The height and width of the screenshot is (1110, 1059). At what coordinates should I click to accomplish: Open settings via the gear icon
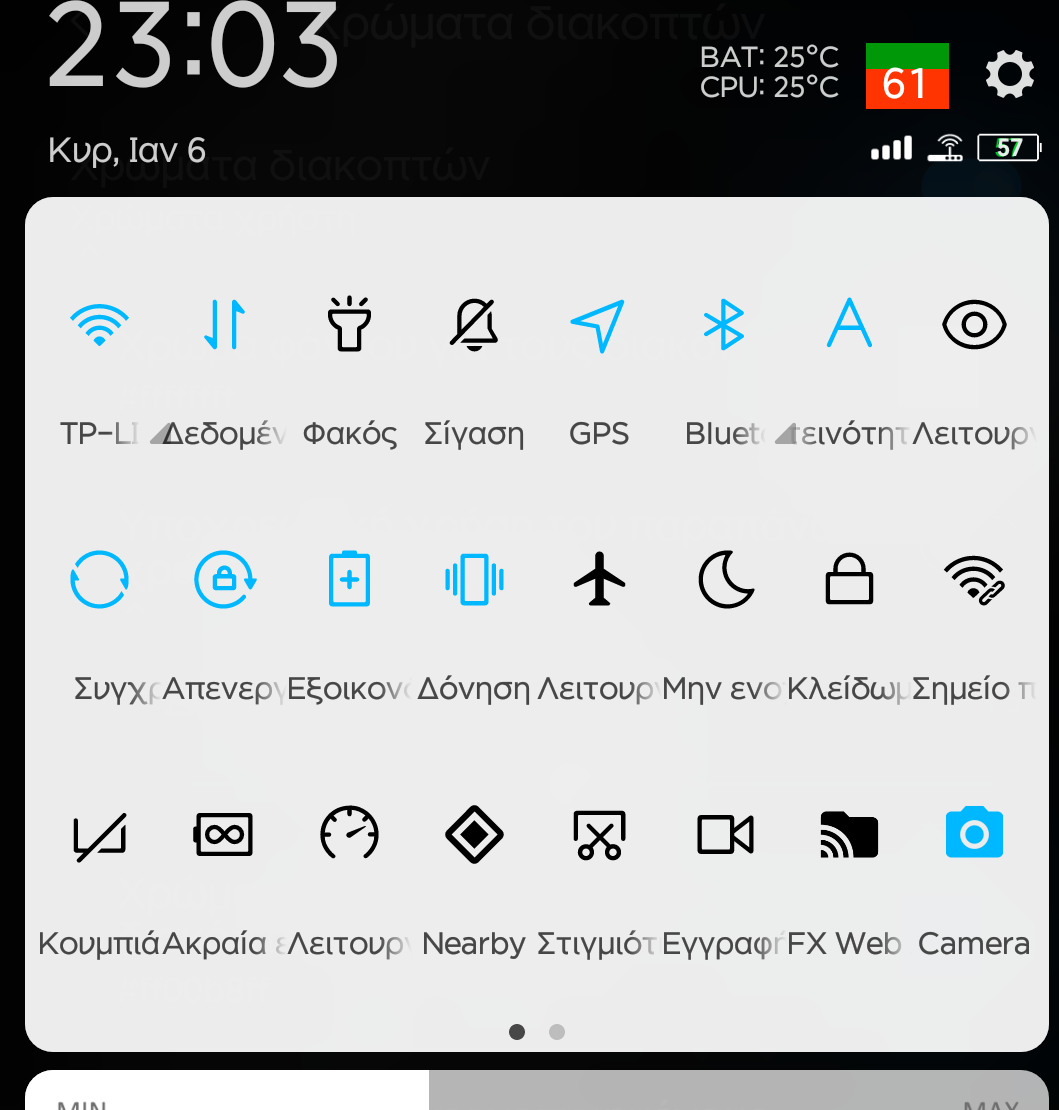[1009, 76]
